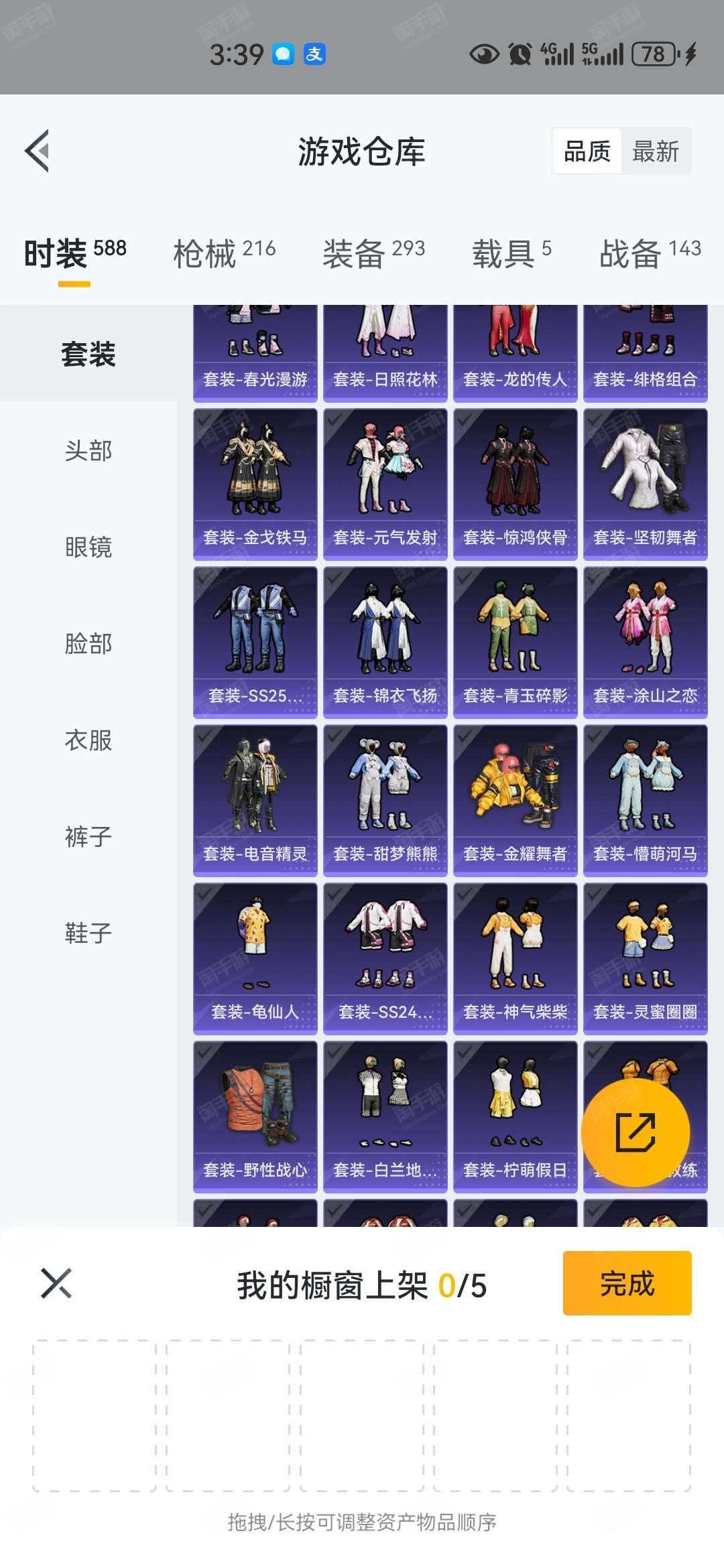Close the 我的橱窗上架 panel
Viewport: 724px width, 1568px height.
(x=56, y=1283)
